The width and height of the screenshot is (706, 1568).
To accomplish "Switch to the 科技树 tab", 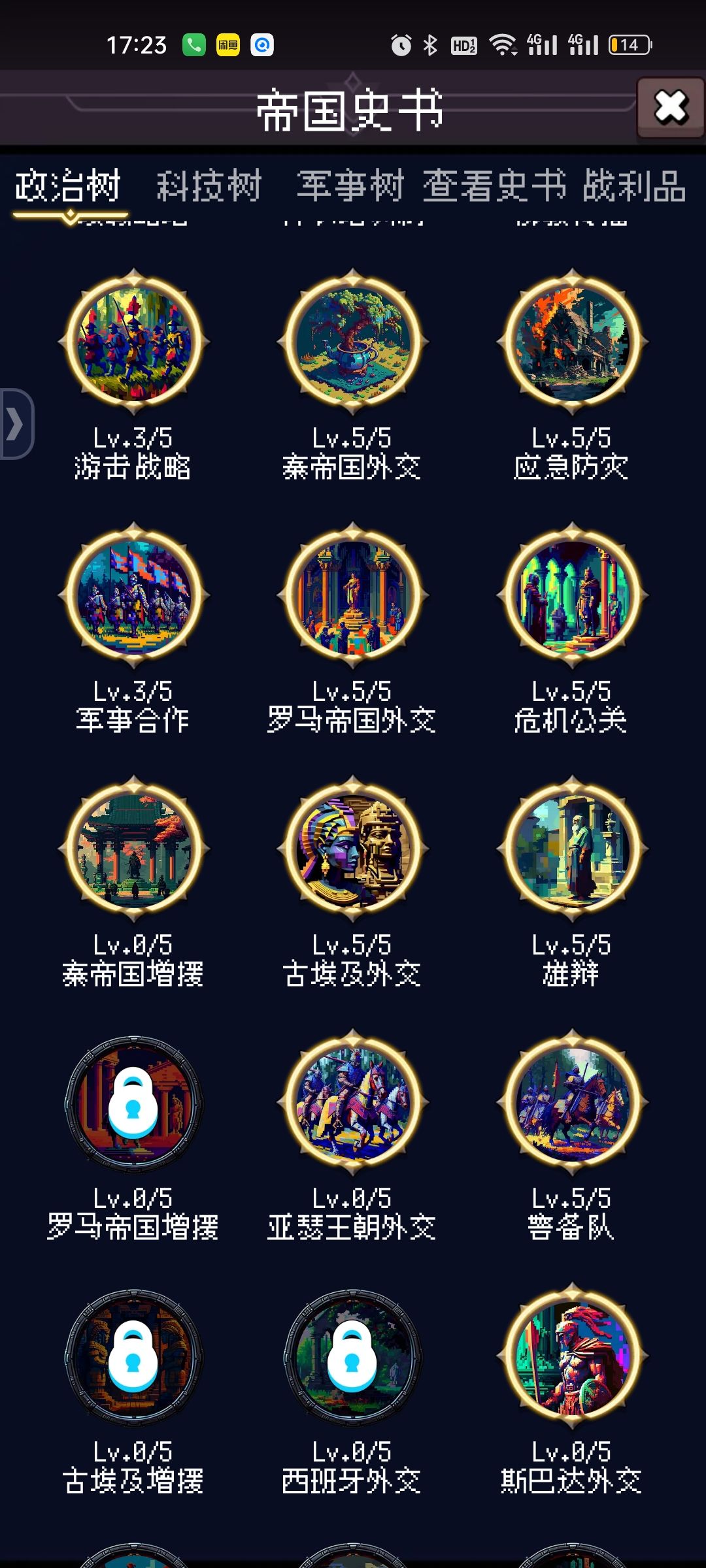I will coord(209,186).
